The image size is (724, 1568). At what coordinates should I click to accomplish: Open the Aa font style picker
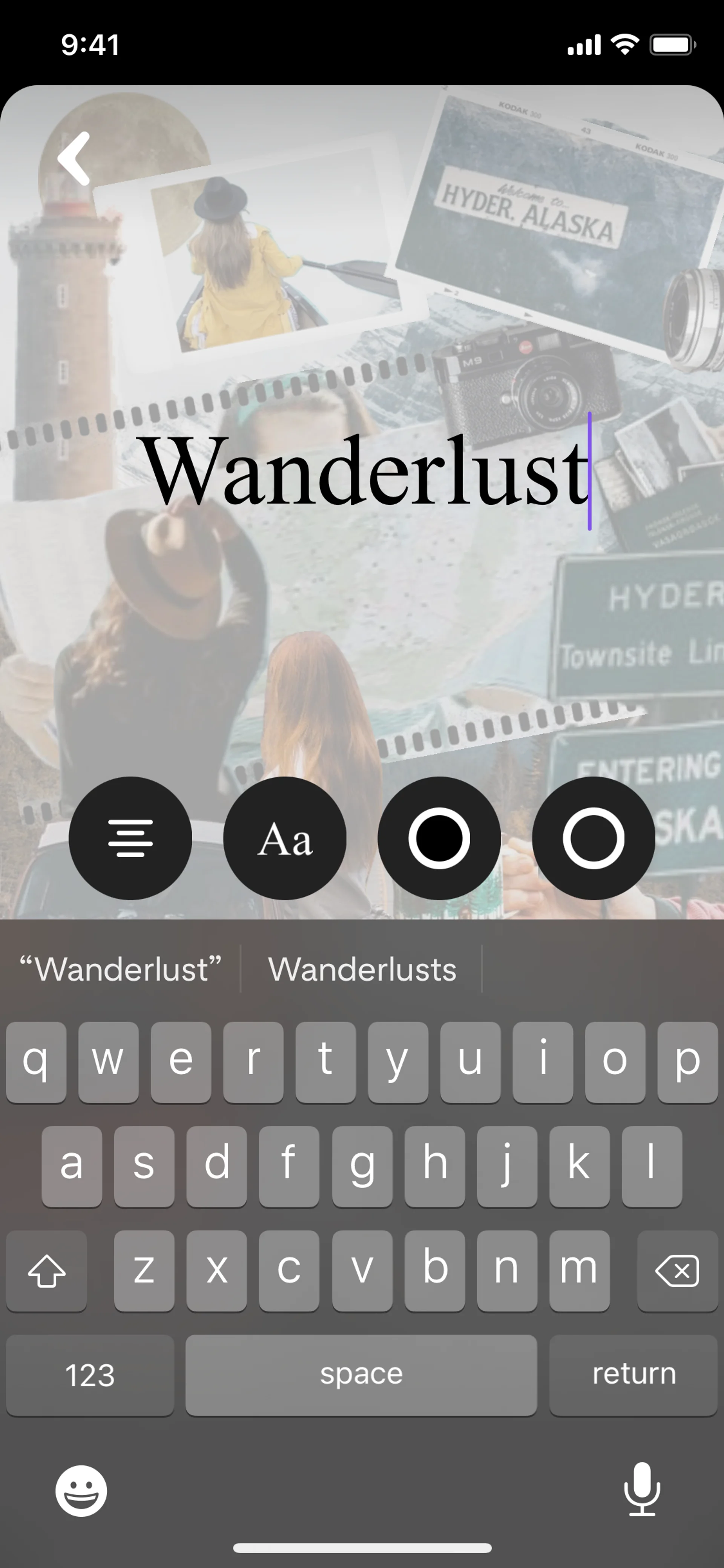[x=285, y=838]
